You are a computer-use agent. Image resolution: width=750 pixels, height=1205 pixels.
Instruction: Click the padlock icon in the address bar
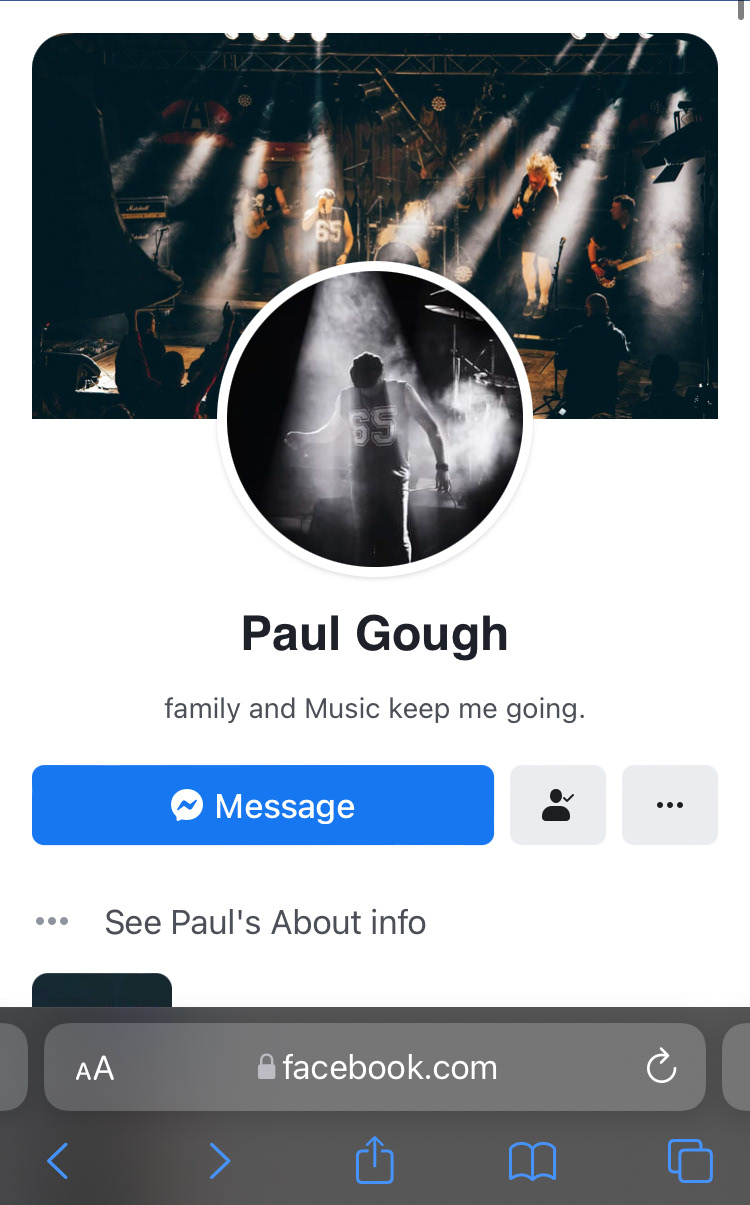coord(265,1067)
